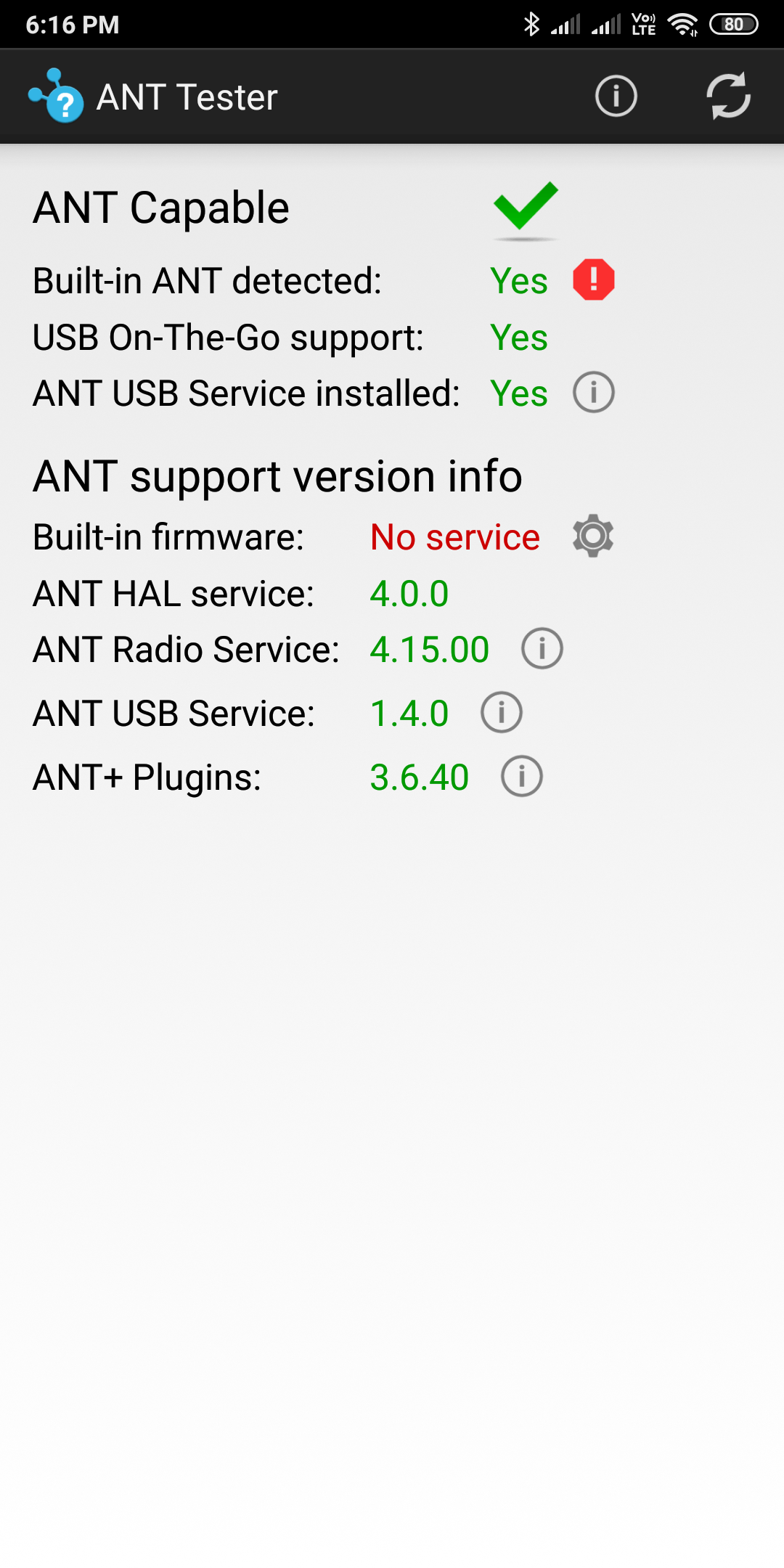
Task: View info for ANT USB Service 1.4.0
Action: pyautogui.click(x=501, y=713)
